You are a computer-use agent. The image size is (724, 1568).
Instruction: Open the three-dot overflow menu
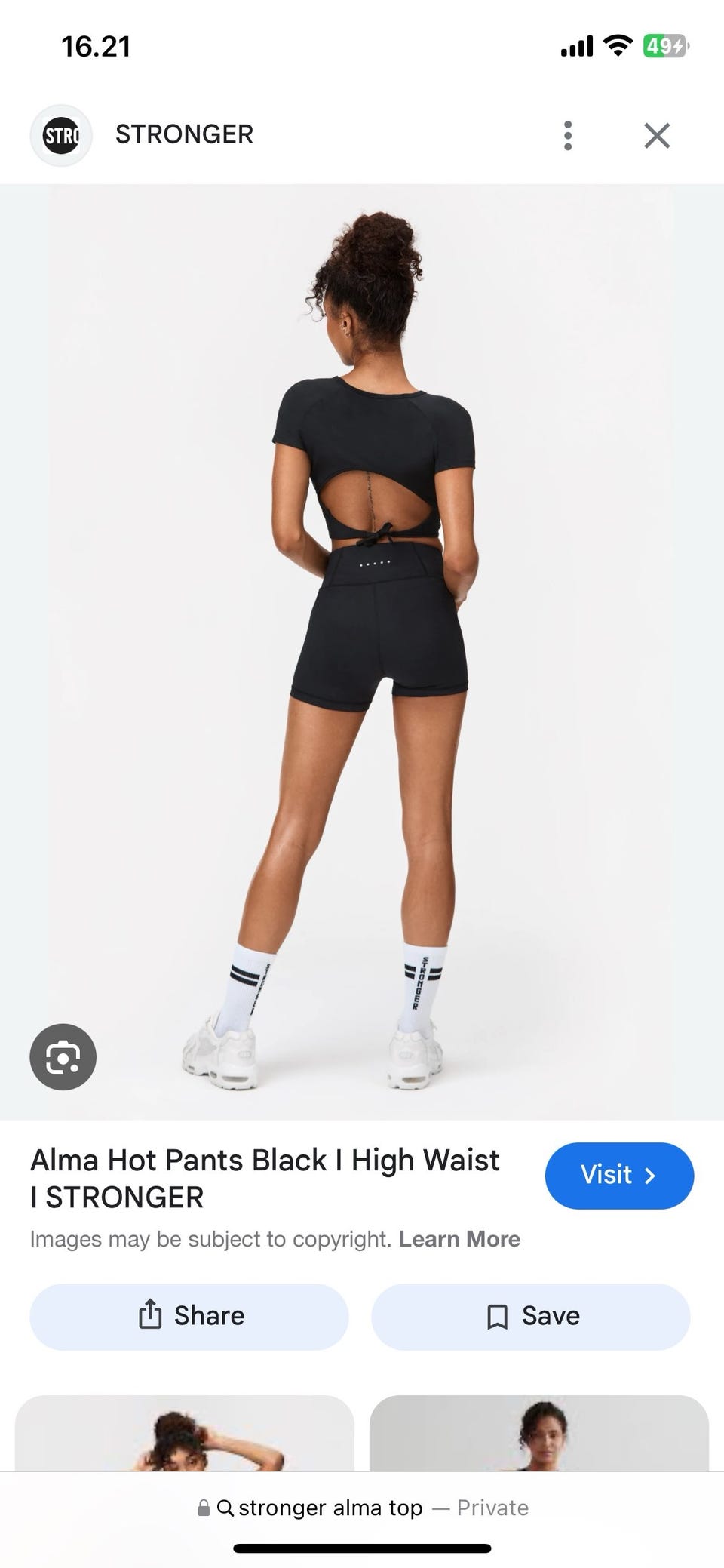[568, 136]
